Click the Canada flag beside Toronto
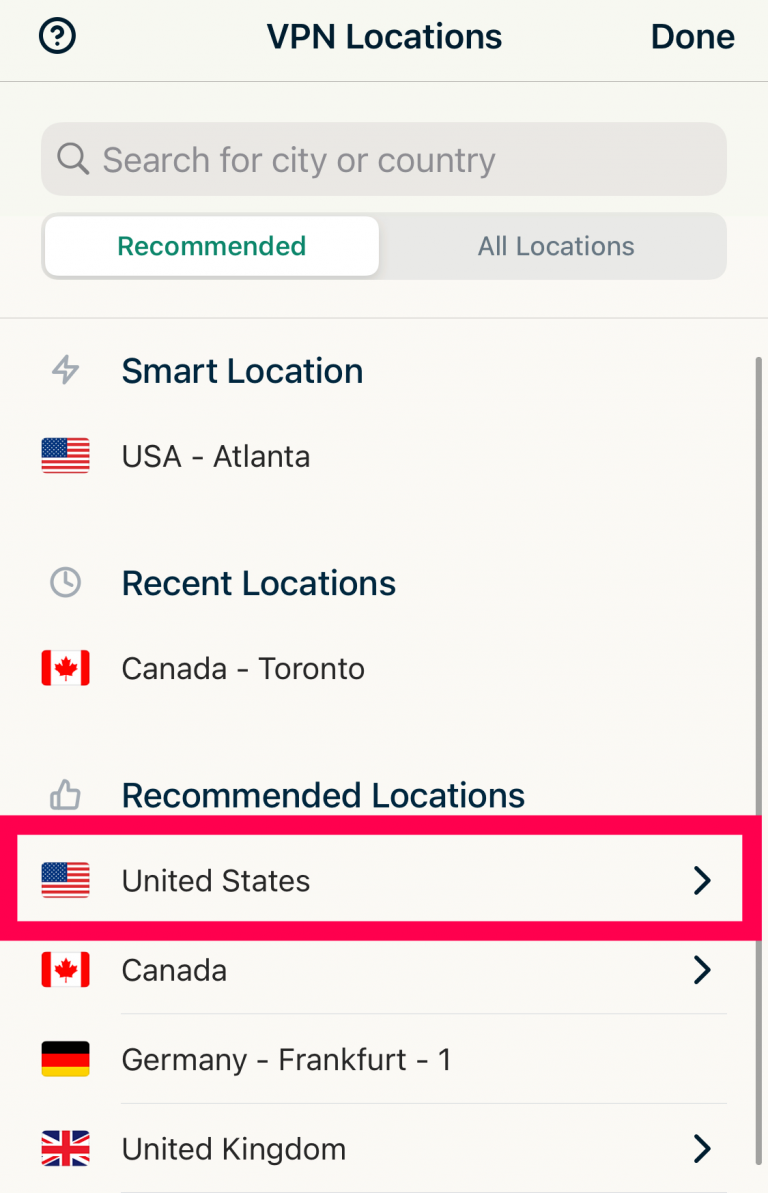This screenshot has height=1193, width=768. tap(64, 668)
